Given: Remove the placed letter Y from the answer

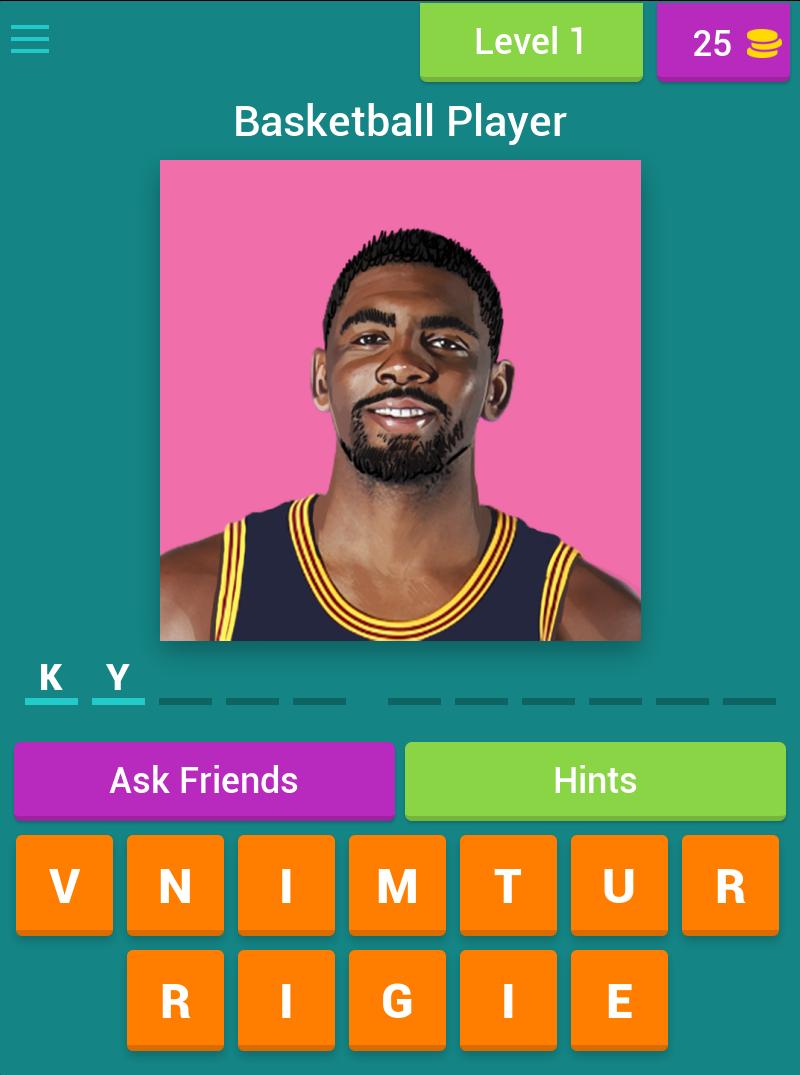Looking at the screenshot, I should (118, 679).
